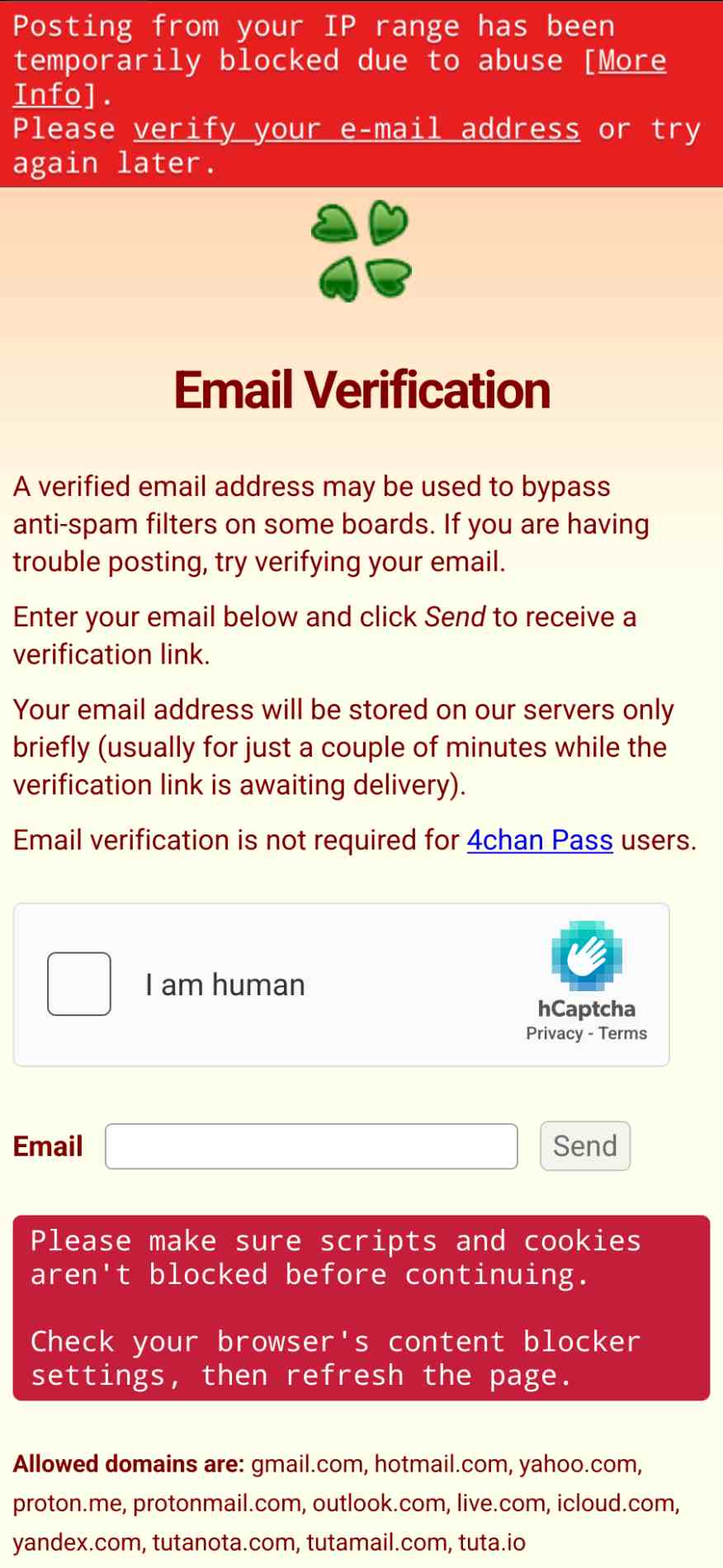Open the More Info link
Screen dimensions: 723x1568
point(631,61)
